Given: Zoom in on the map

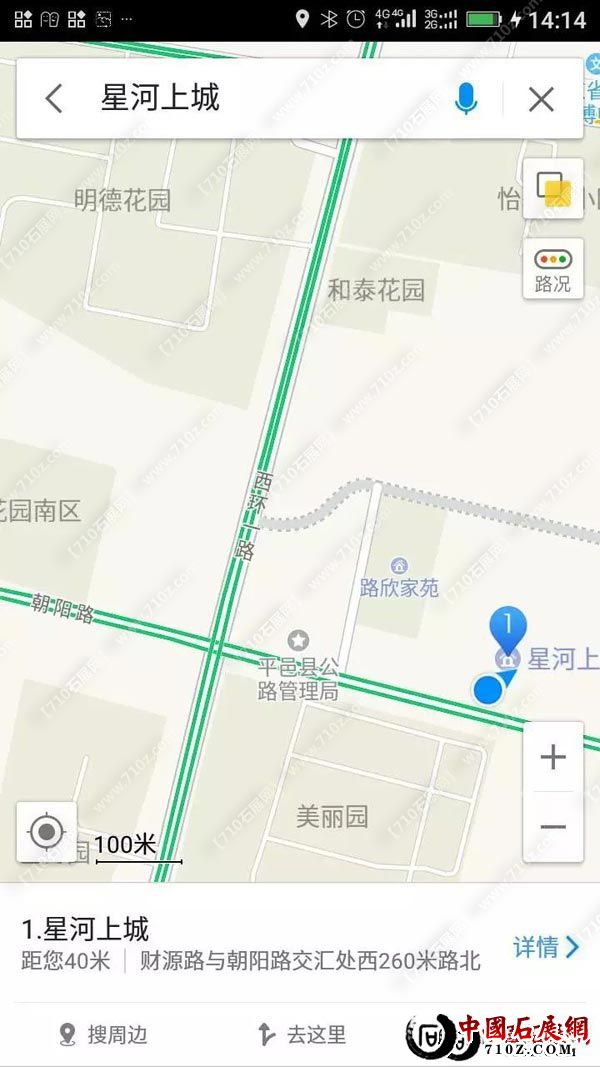Looking at the screenshot, I should [x=553, y=757].
